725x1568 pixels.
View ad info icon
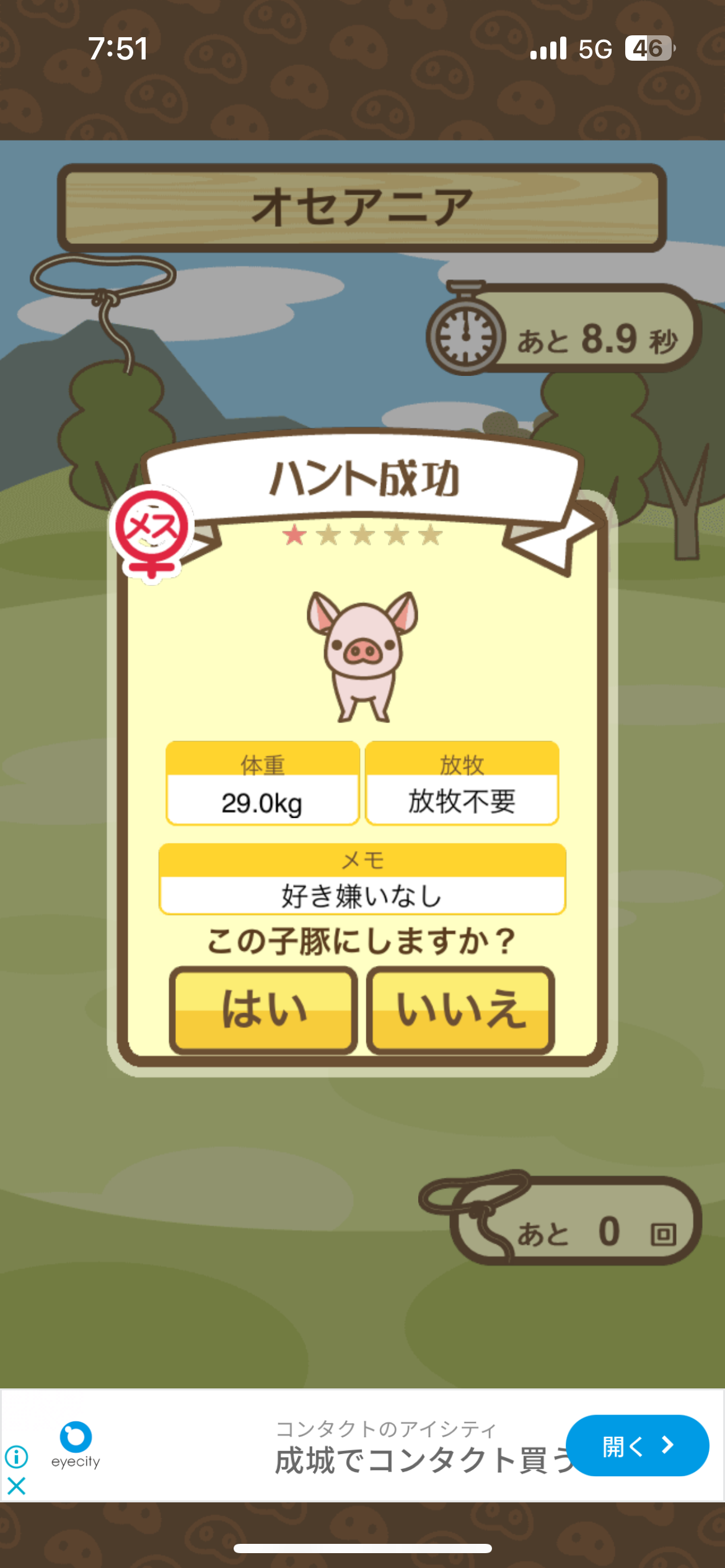tap(17, 1457)
